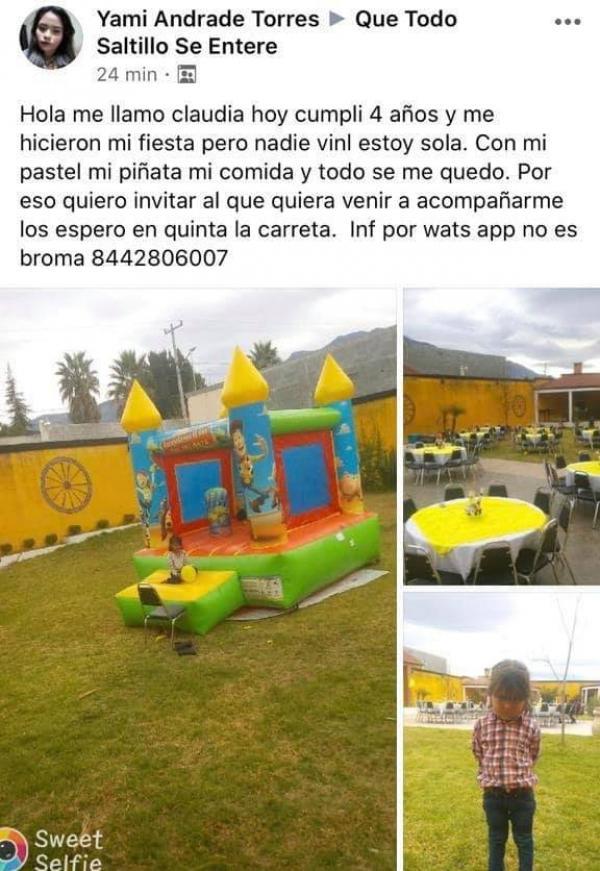Open the bouncy castle photo
This screenshot has width=600, height=871.
click(198, 579)
